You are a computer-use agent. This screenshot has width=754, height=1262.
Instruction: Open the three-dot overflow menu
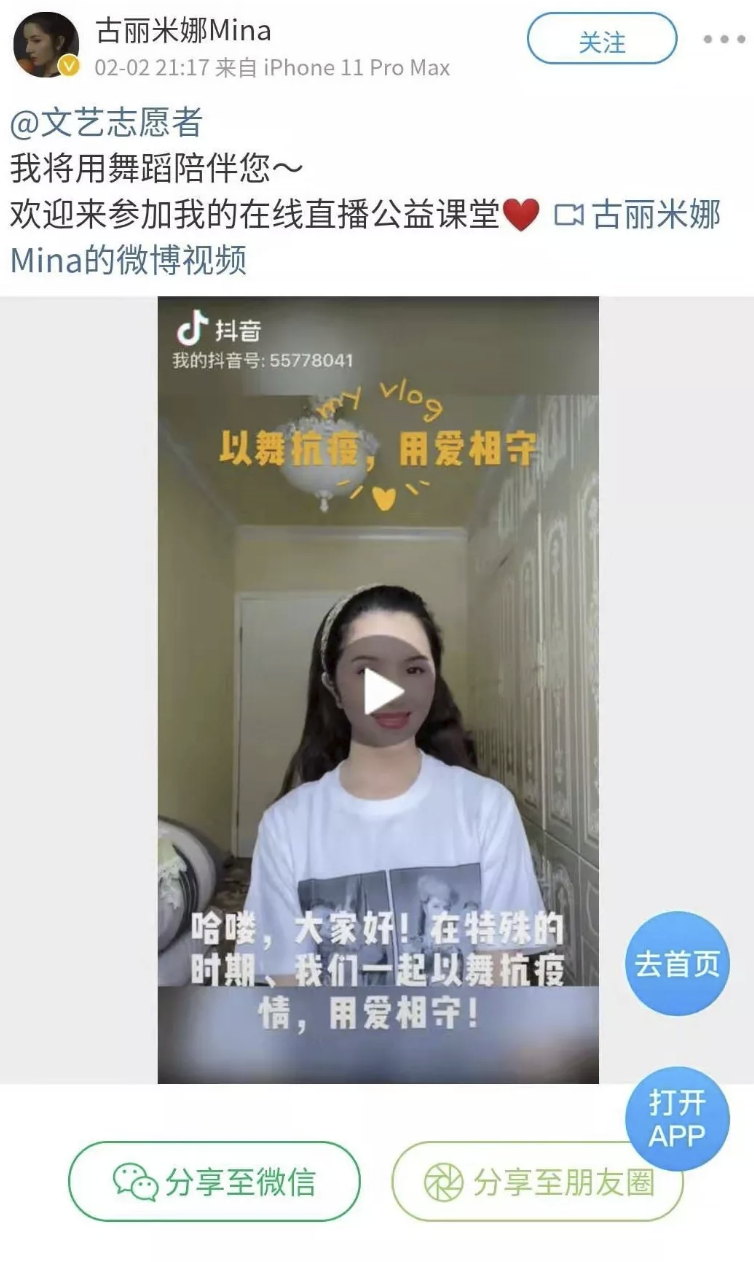[x=723, y=41]
